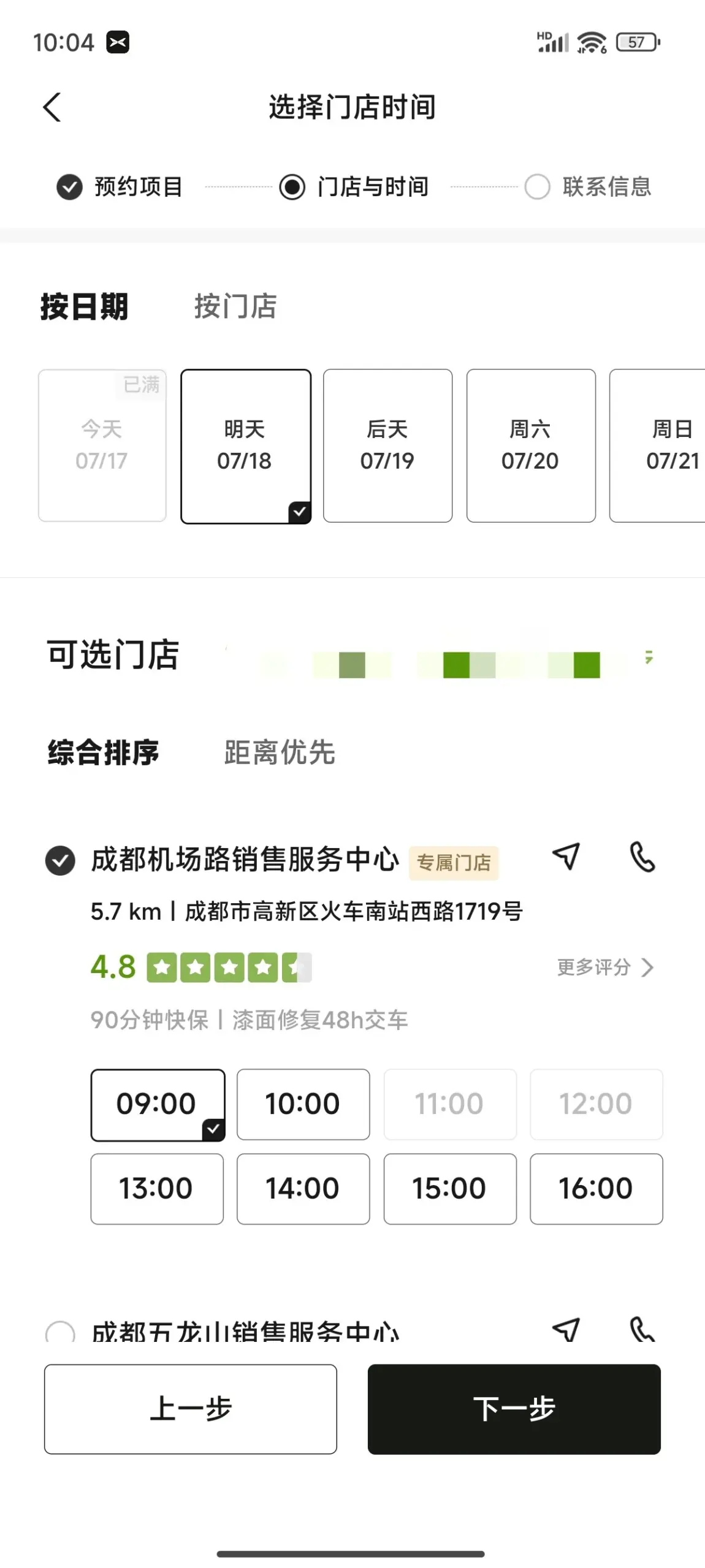
Task: Switch to the 综合排序 sorting tab
Action: point(103,752)
